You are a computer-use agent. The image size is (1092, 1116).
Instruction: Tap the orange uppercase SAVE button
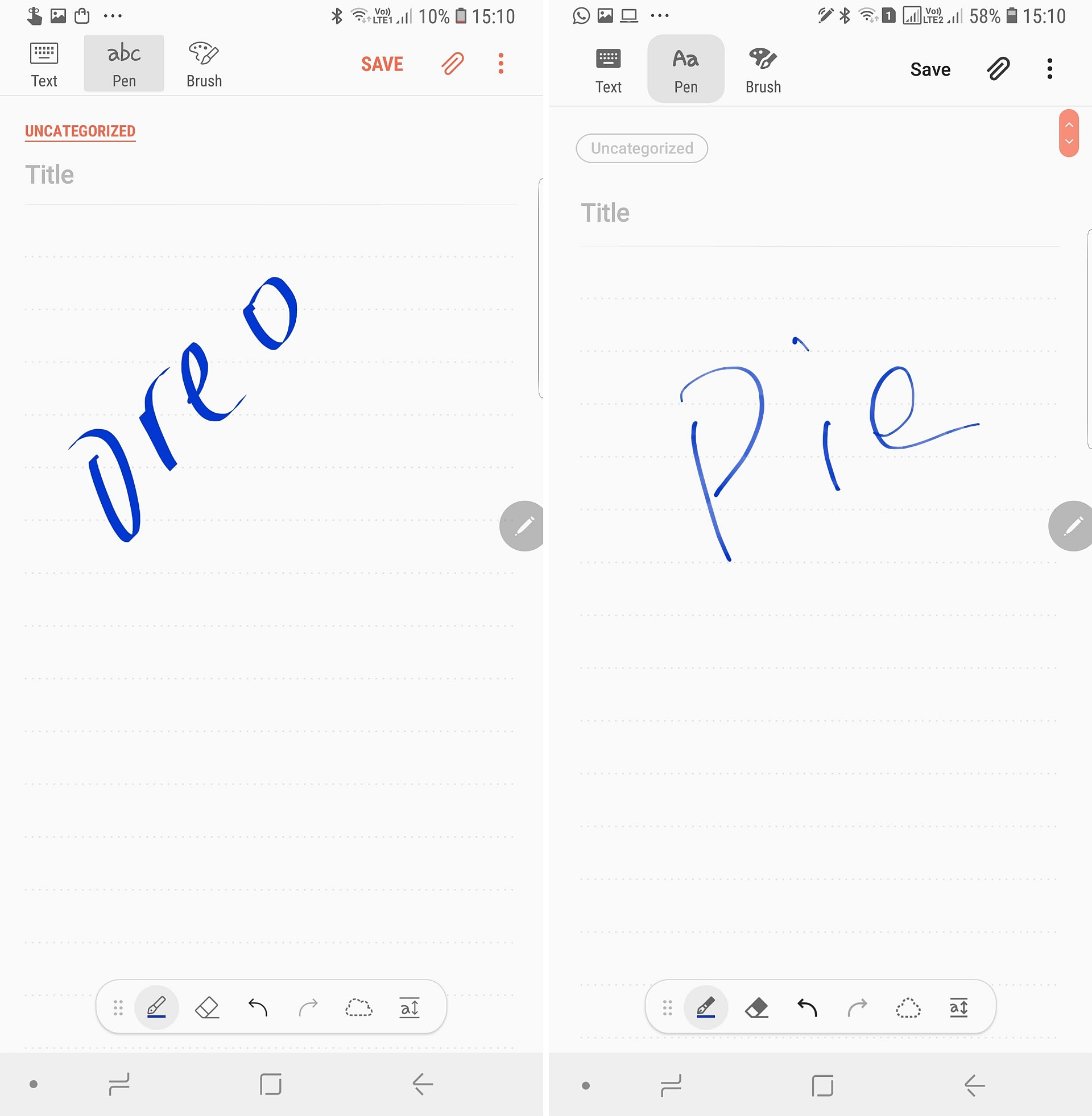pyautogui.click(x=382, y=64)
